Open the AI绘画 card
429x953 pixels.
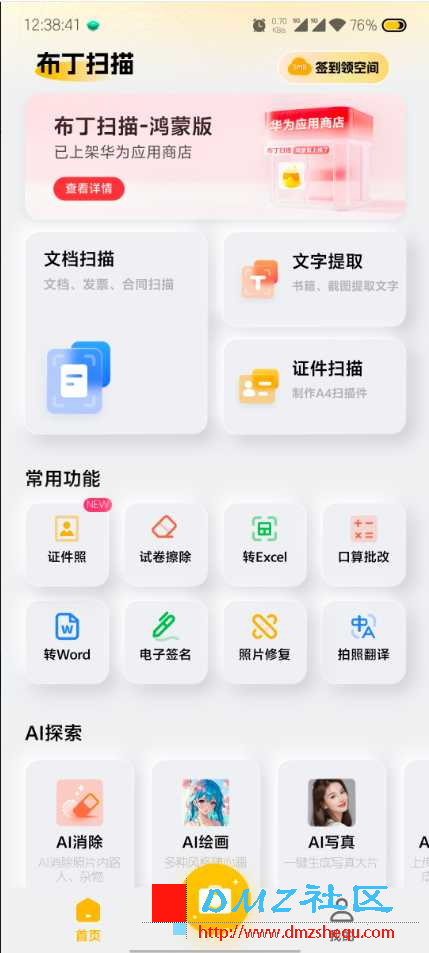click(206, 824)
